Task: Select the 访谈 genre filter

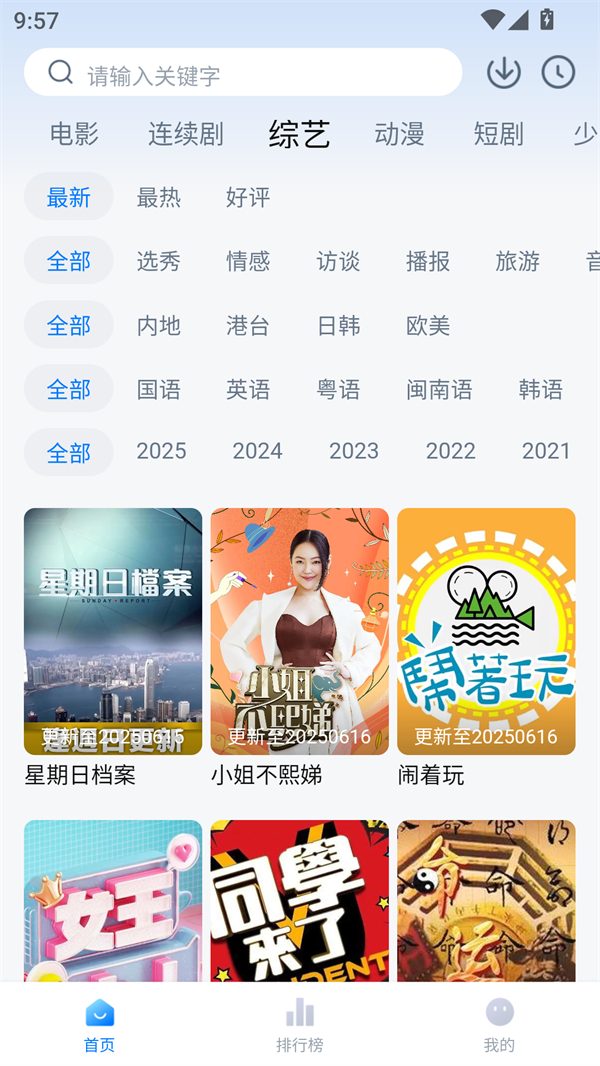Action: tap(338, 261)
